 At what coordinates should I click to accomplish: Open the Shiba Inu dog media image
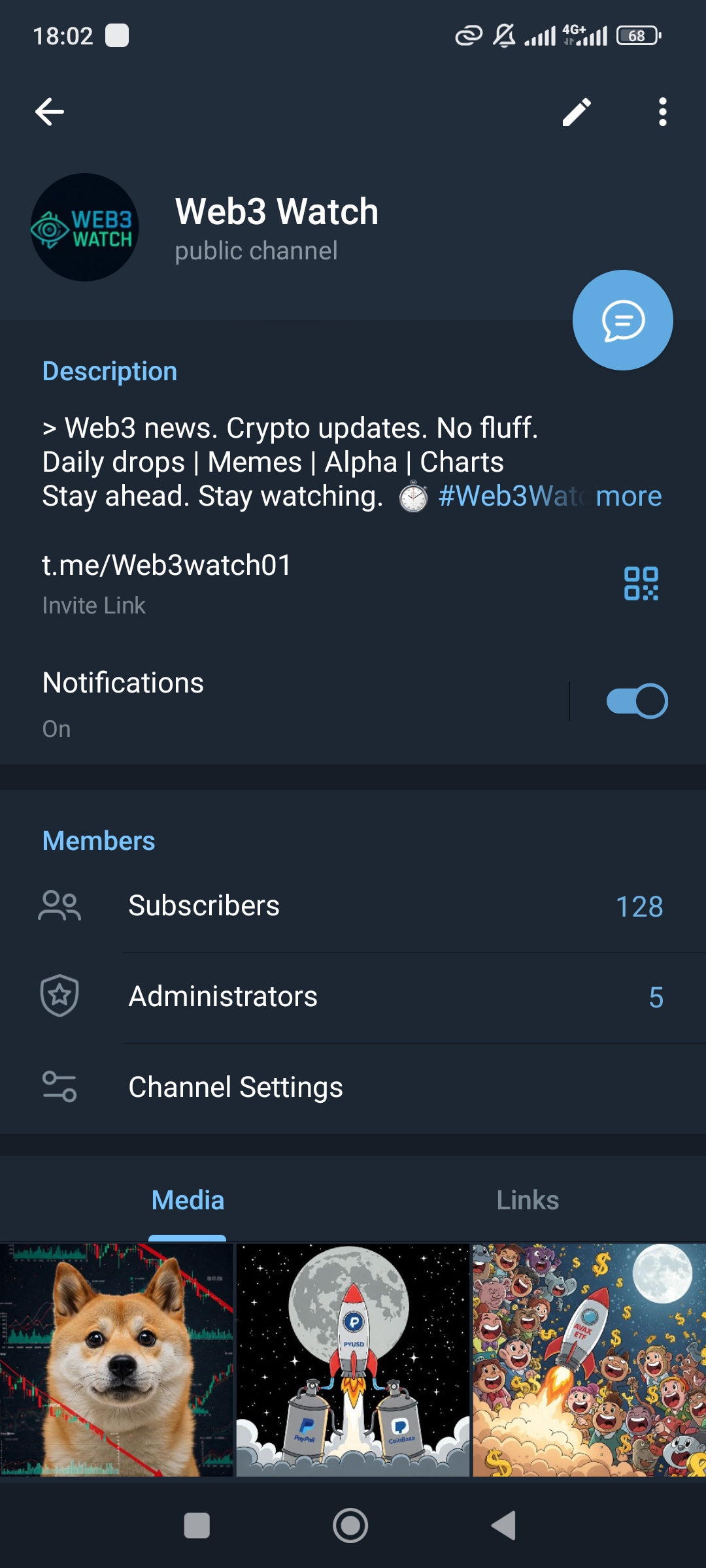[116, 1360]
